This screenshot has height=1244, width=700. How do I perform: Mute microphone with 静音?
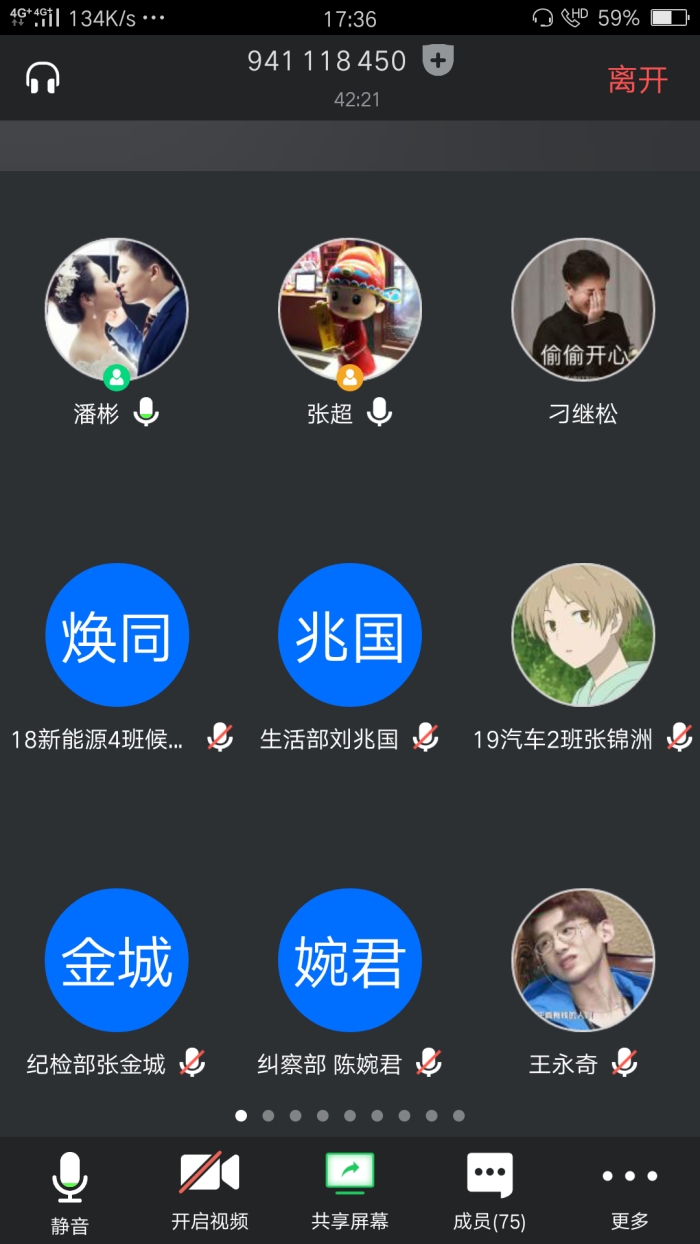[x=70, y=1192]
